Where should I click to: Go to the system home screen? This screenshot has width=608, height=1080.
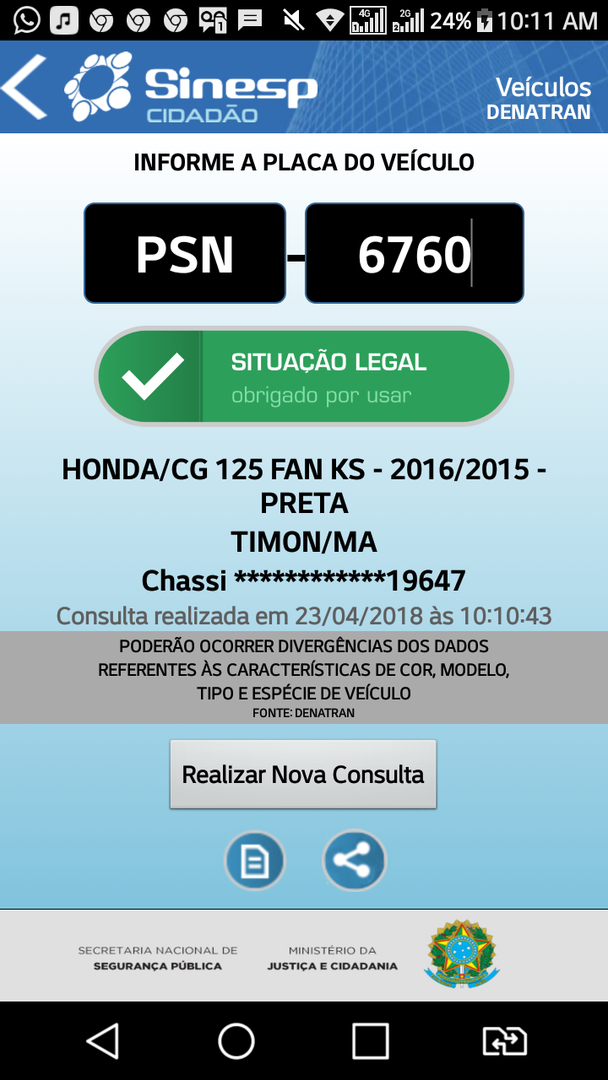(237, 1041)
